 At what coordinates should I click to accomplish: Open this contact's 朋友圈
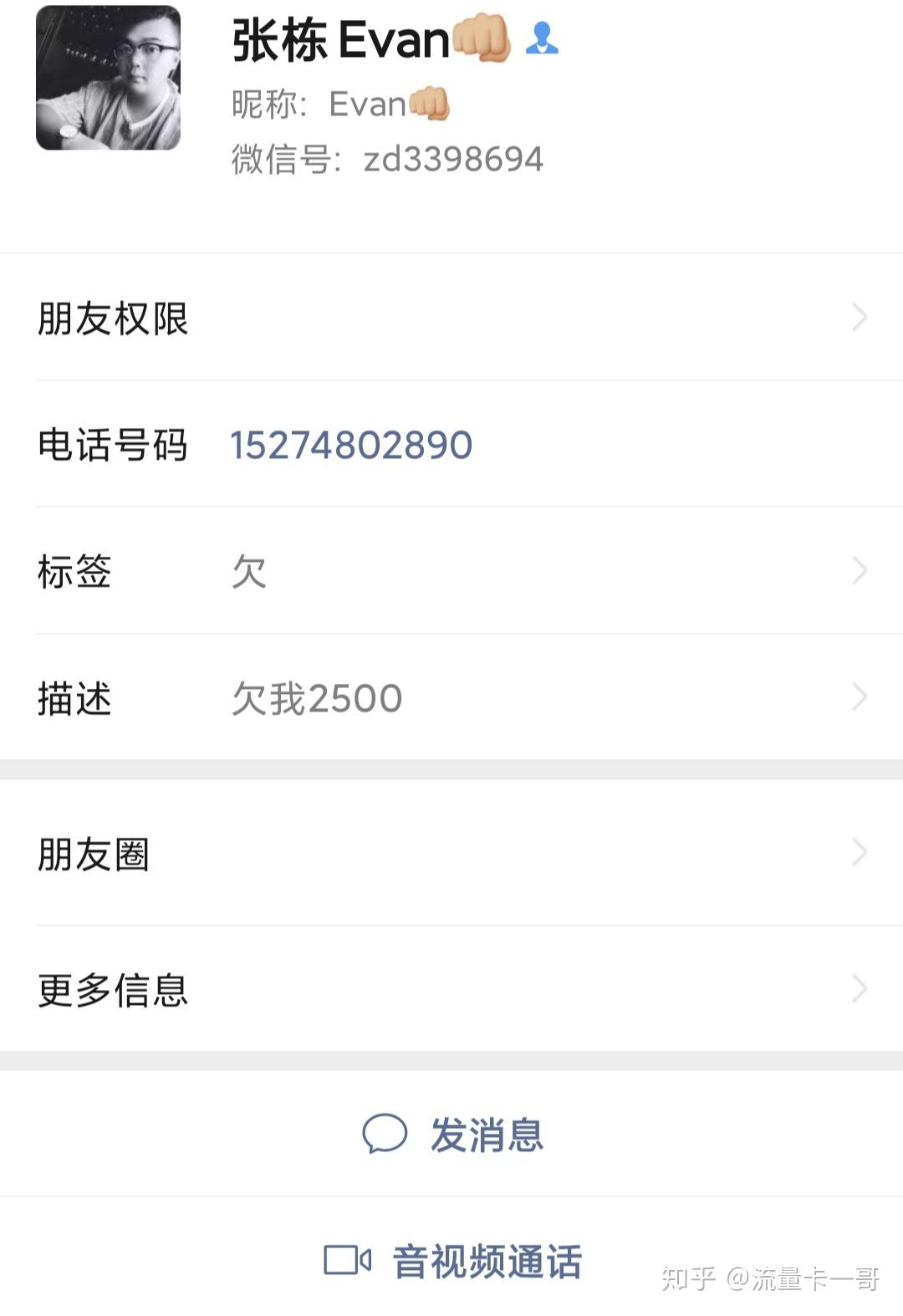[451, 854]
